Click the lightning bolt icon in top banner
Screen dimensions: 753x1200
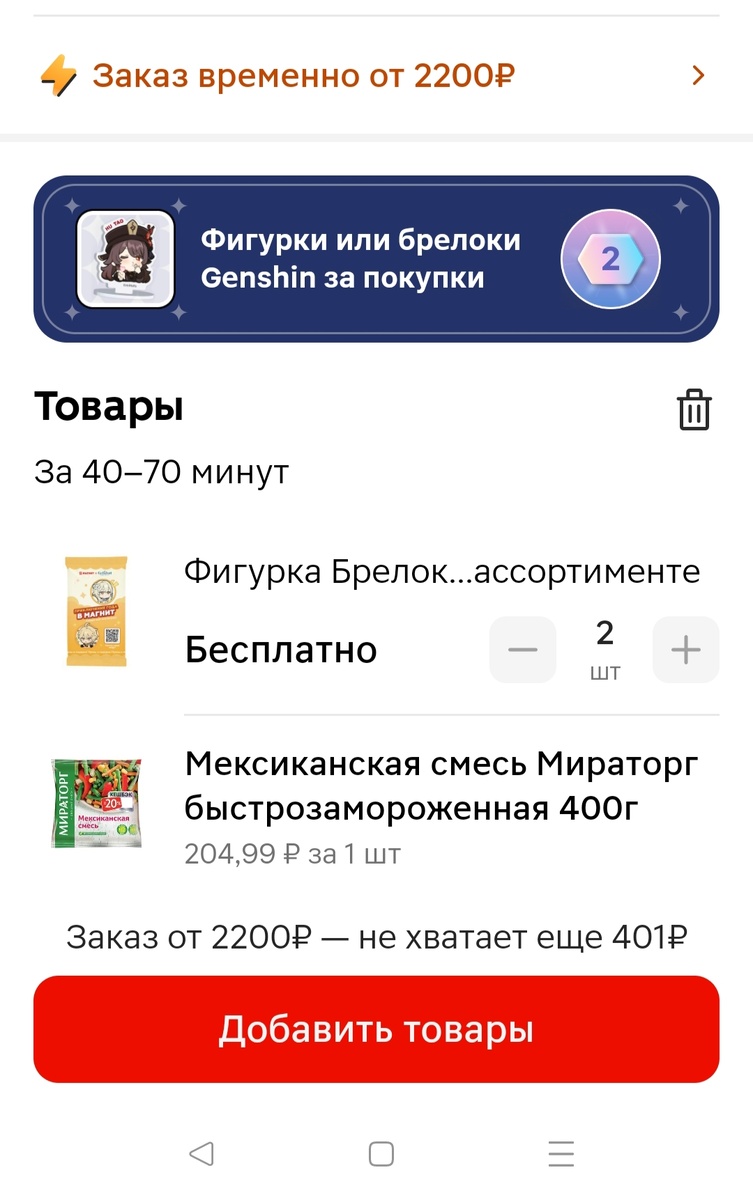point(60,74)
